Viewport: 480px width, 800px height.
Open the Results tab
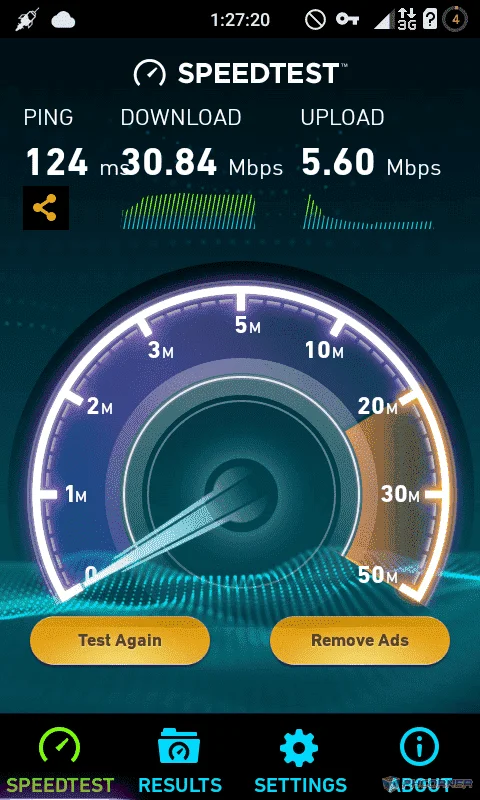pos(180,761)
